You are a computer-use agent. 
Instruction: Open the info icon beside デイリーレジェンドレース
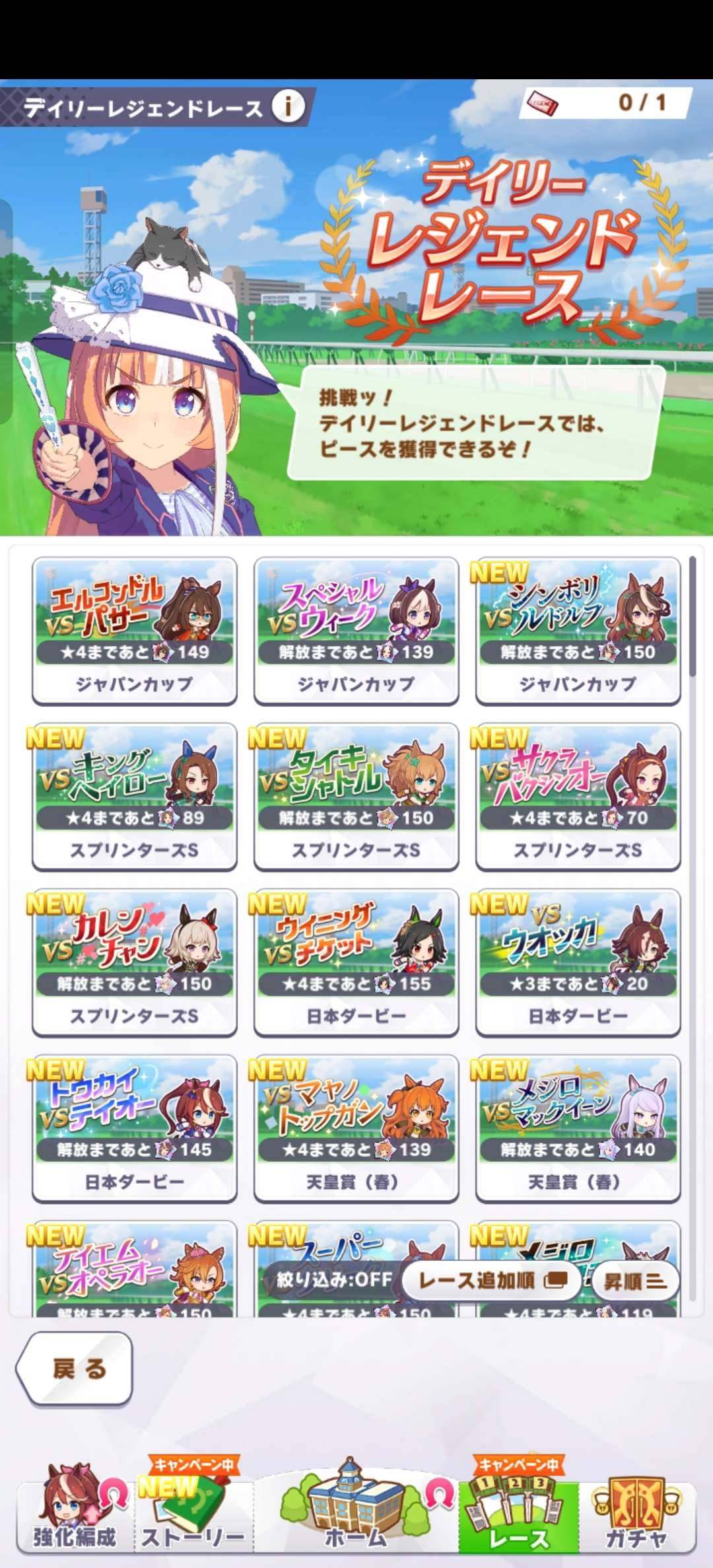click(x=288, y=106)
